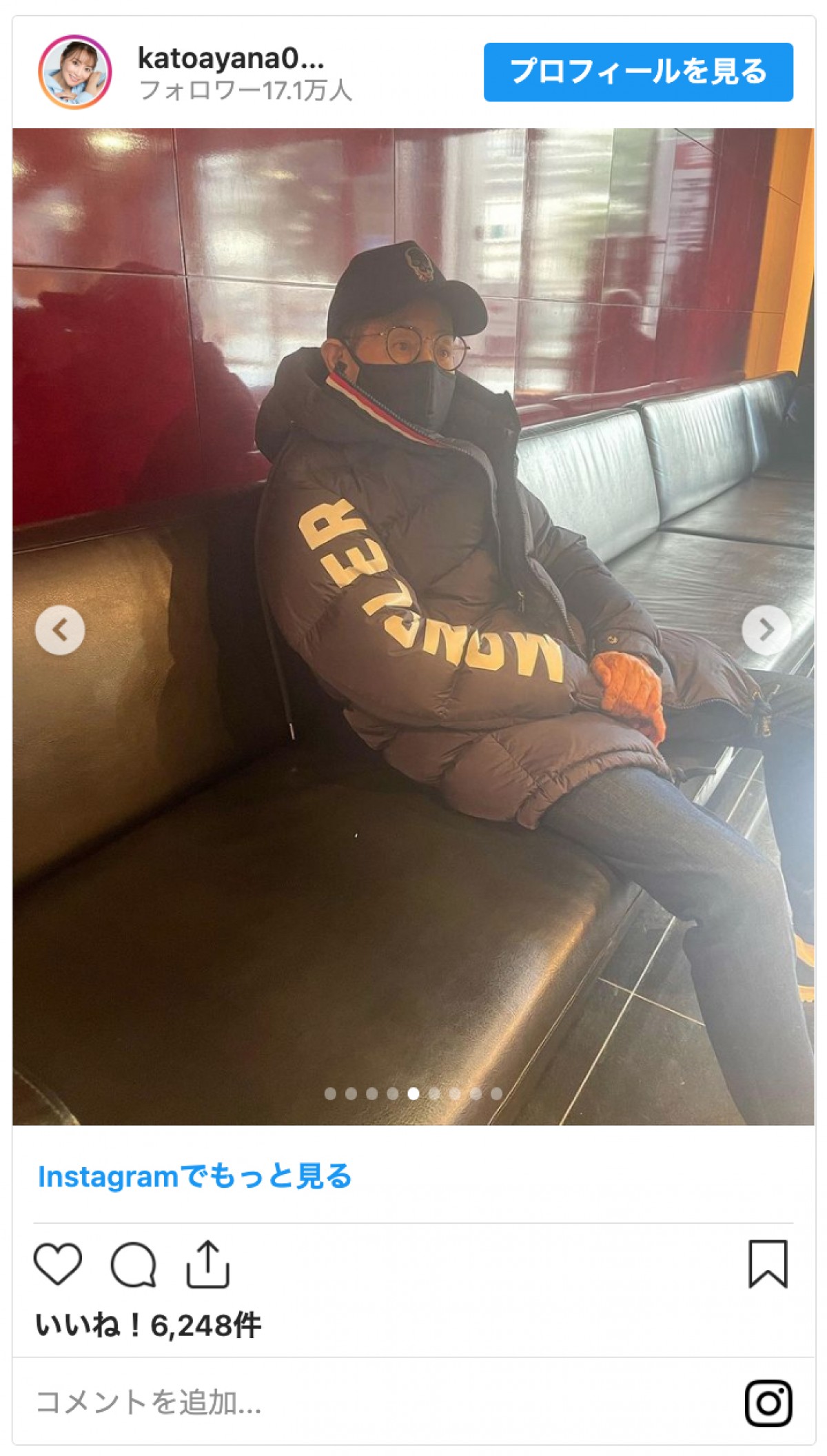827x1456 pixels.
Task: Open the posted photo
Action: pos(413,483)
